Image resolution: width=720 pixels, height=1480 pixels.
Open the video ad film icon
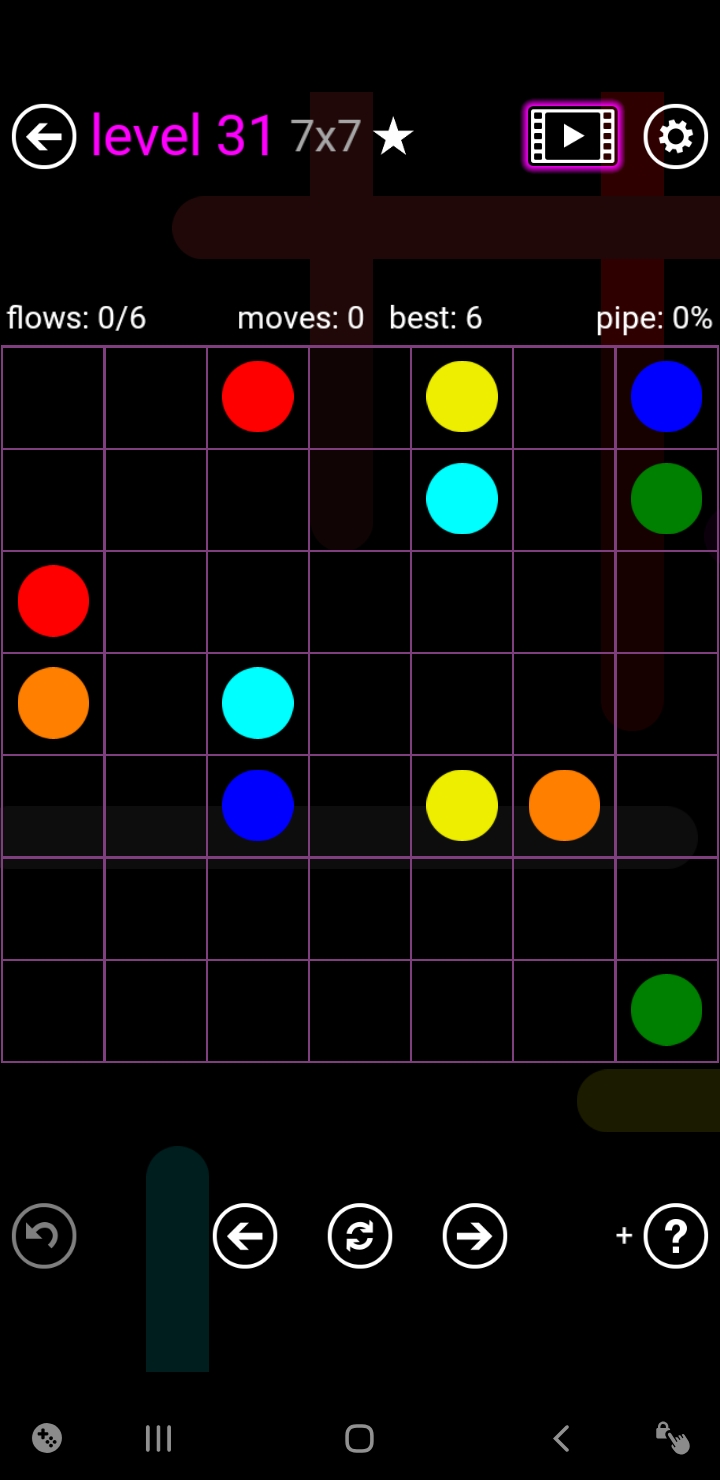click(x=573, y=136)
